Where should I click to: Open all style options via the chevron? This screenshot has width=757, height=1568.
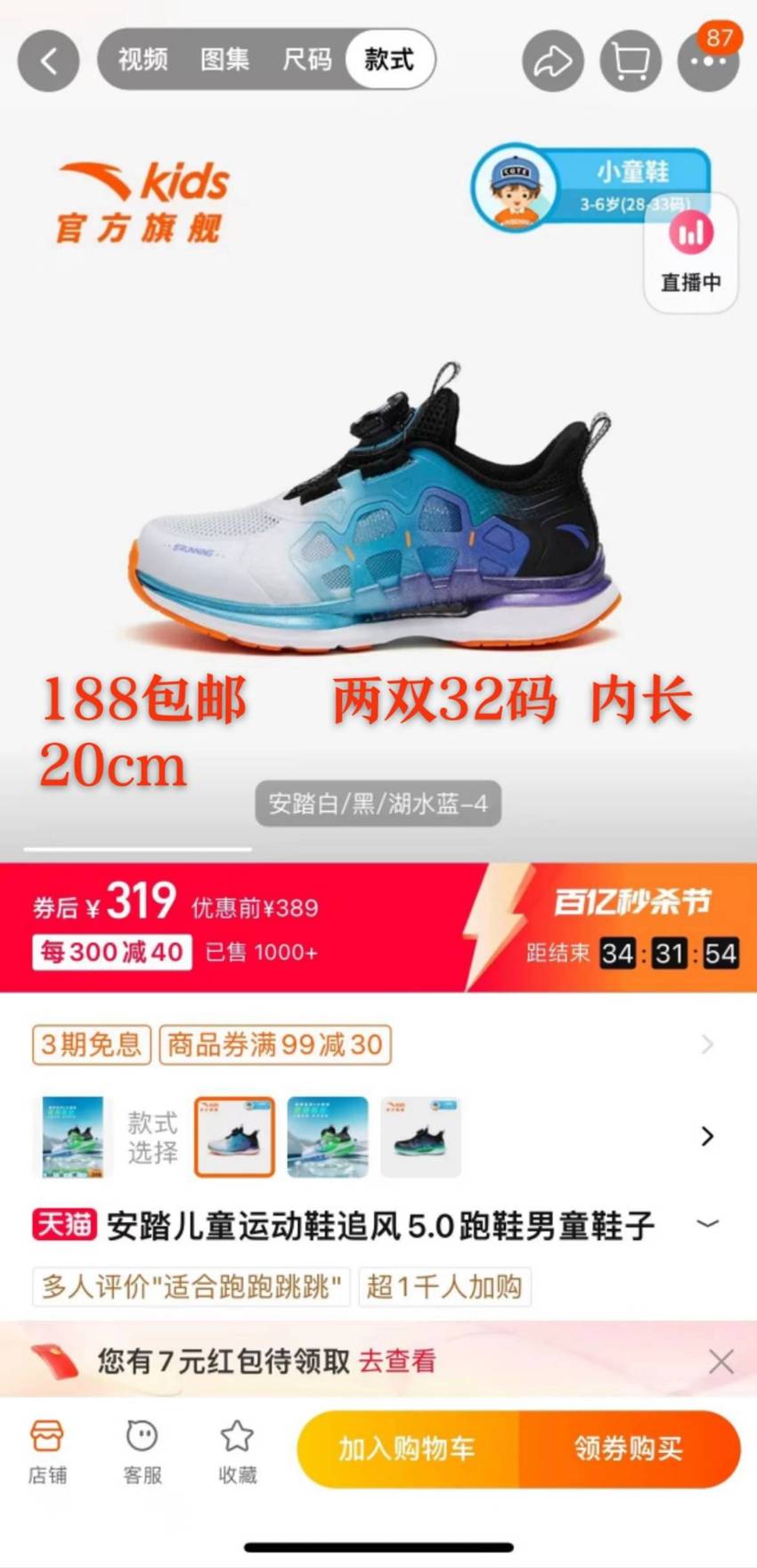pyautogui.click(x=707, y=1136)
